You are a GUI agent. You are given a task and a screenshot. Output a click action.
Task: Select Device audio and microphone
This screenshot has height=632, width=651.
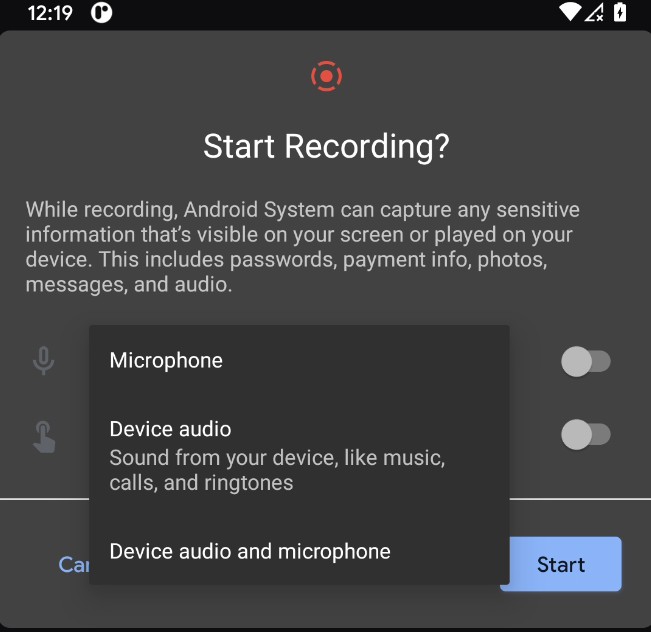(x=250, y=551)
